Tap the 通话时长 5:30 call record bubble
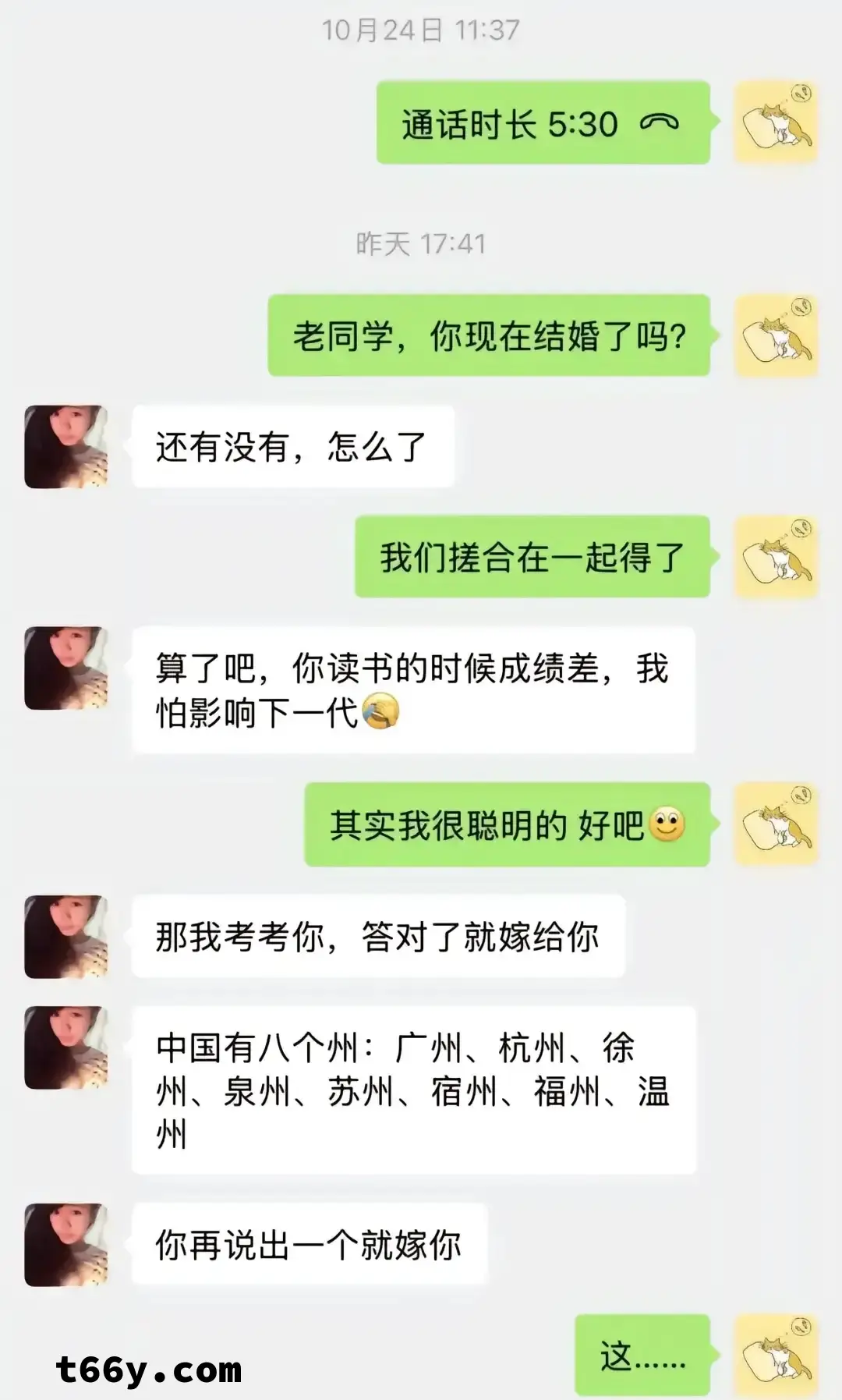Viewport: 842px width, 1400px height. point(543,123)
